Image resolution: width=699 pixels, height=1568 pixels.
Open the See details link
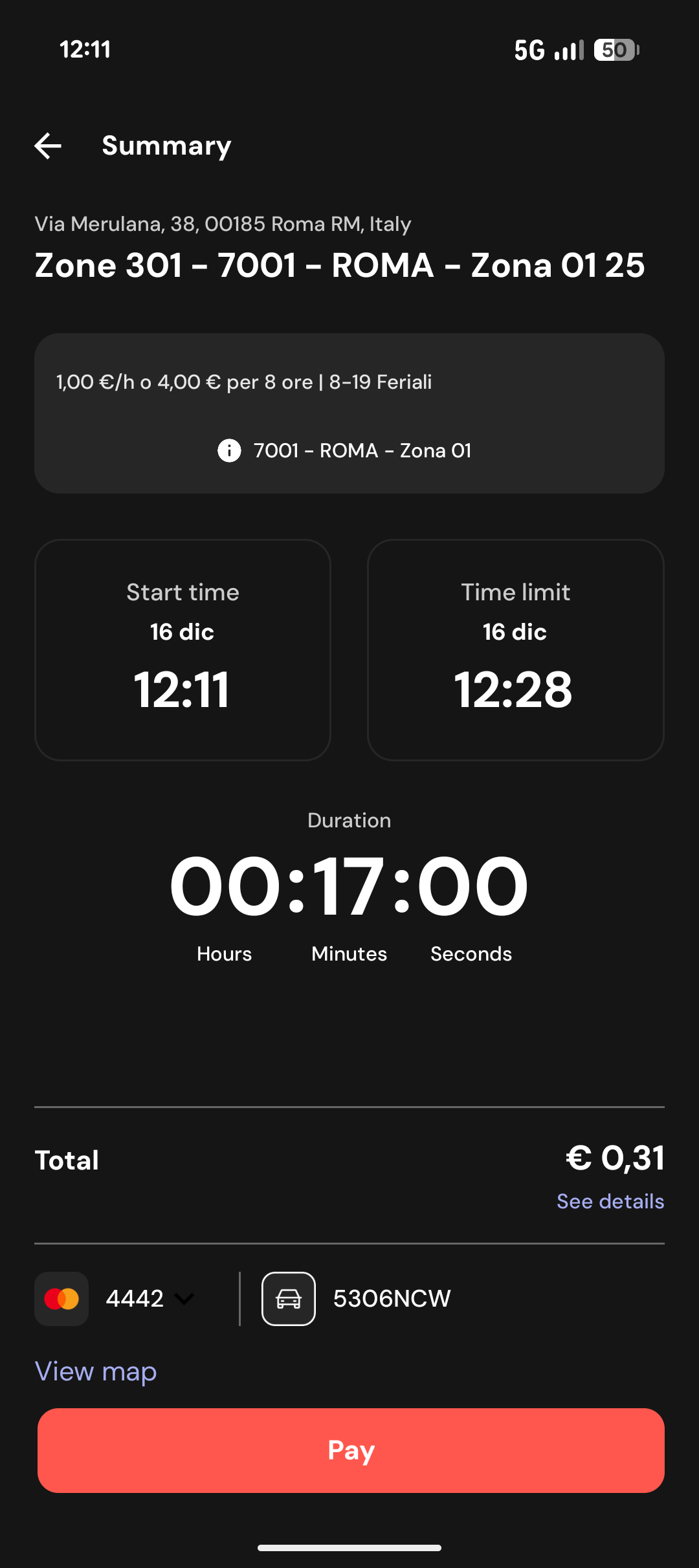(x=610, y=1201)
